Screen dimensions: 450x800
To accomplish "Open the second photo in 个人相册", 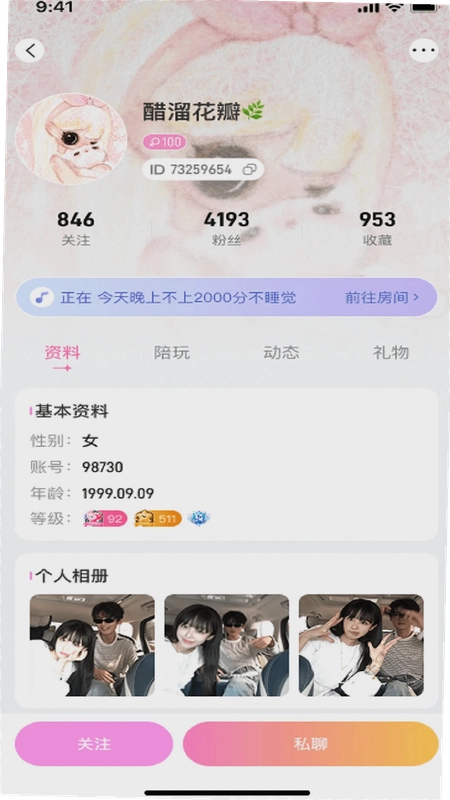I will pyautogui.click(x=227, y=645).
